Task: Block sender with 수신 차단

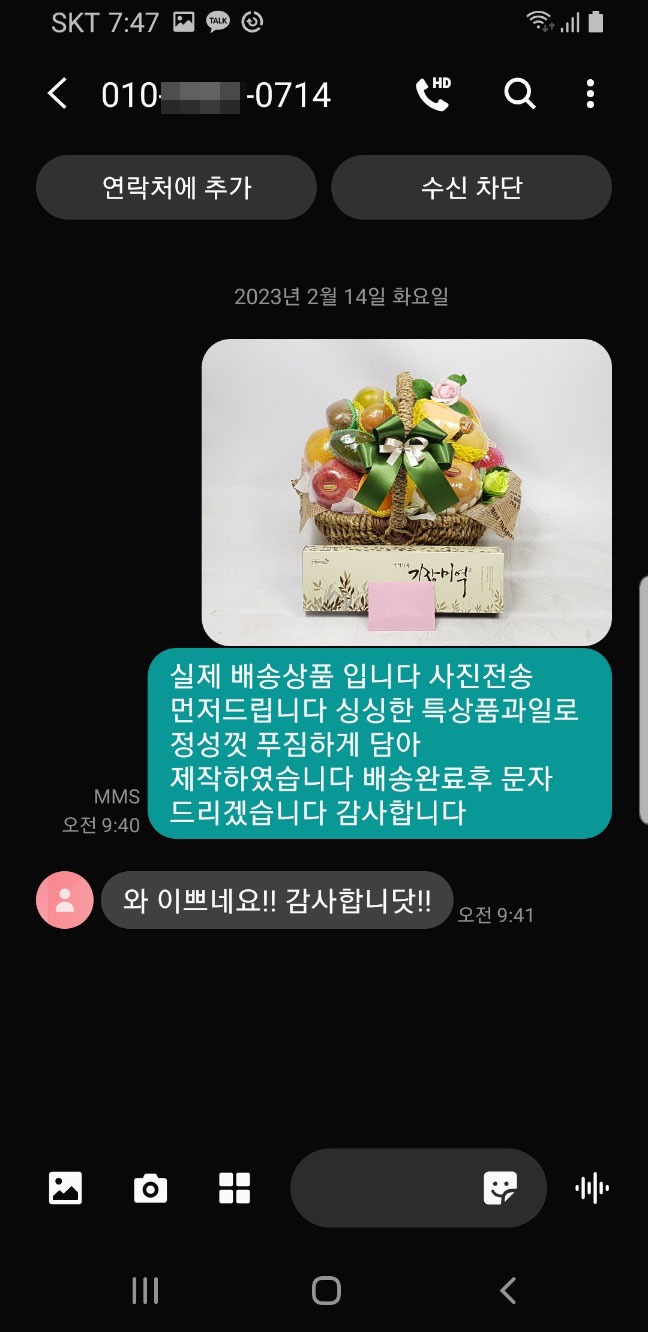Action: pos(471,187)
